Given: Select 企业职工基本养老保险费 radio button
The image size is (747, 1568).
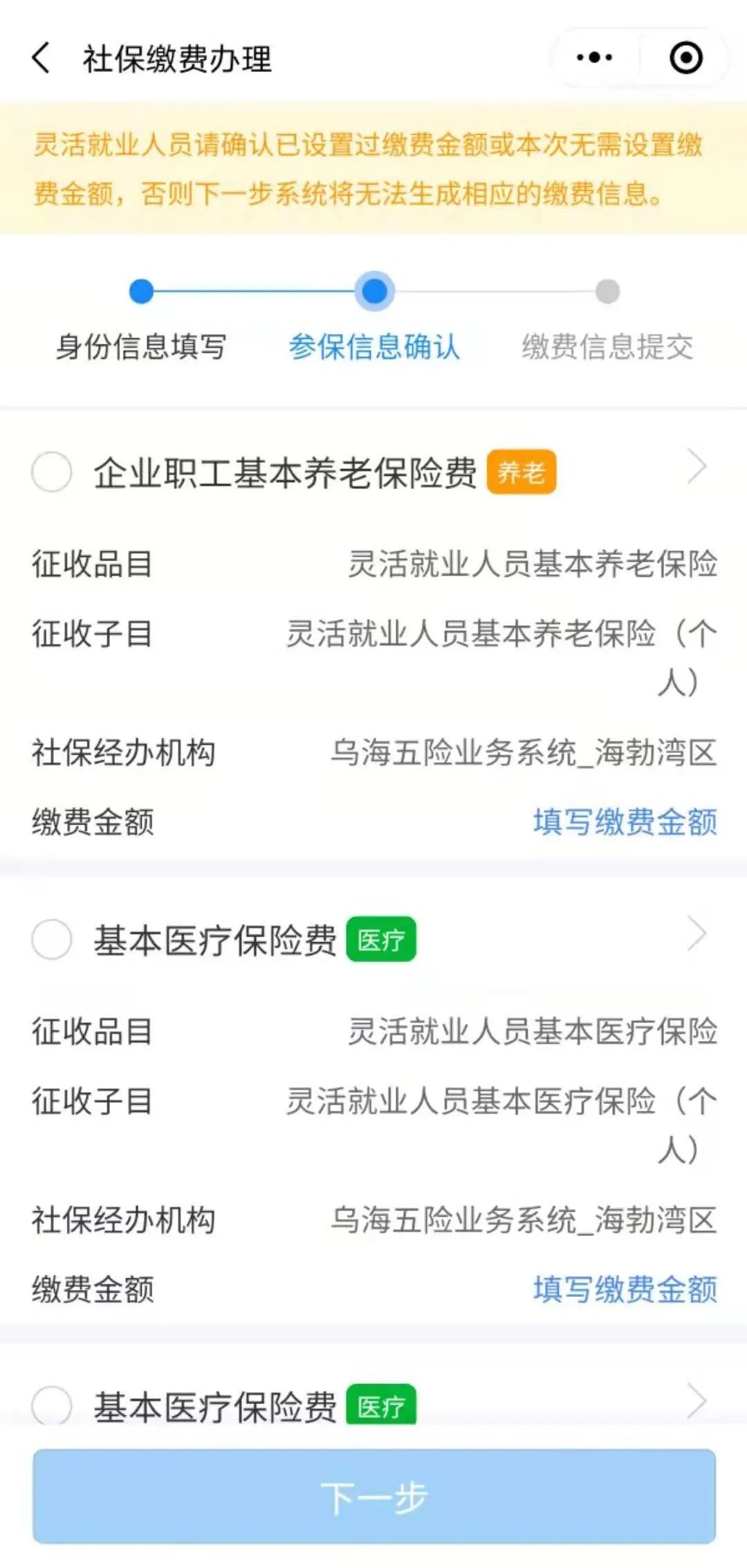Looking at the screenshot, I should tap(52, 472).
